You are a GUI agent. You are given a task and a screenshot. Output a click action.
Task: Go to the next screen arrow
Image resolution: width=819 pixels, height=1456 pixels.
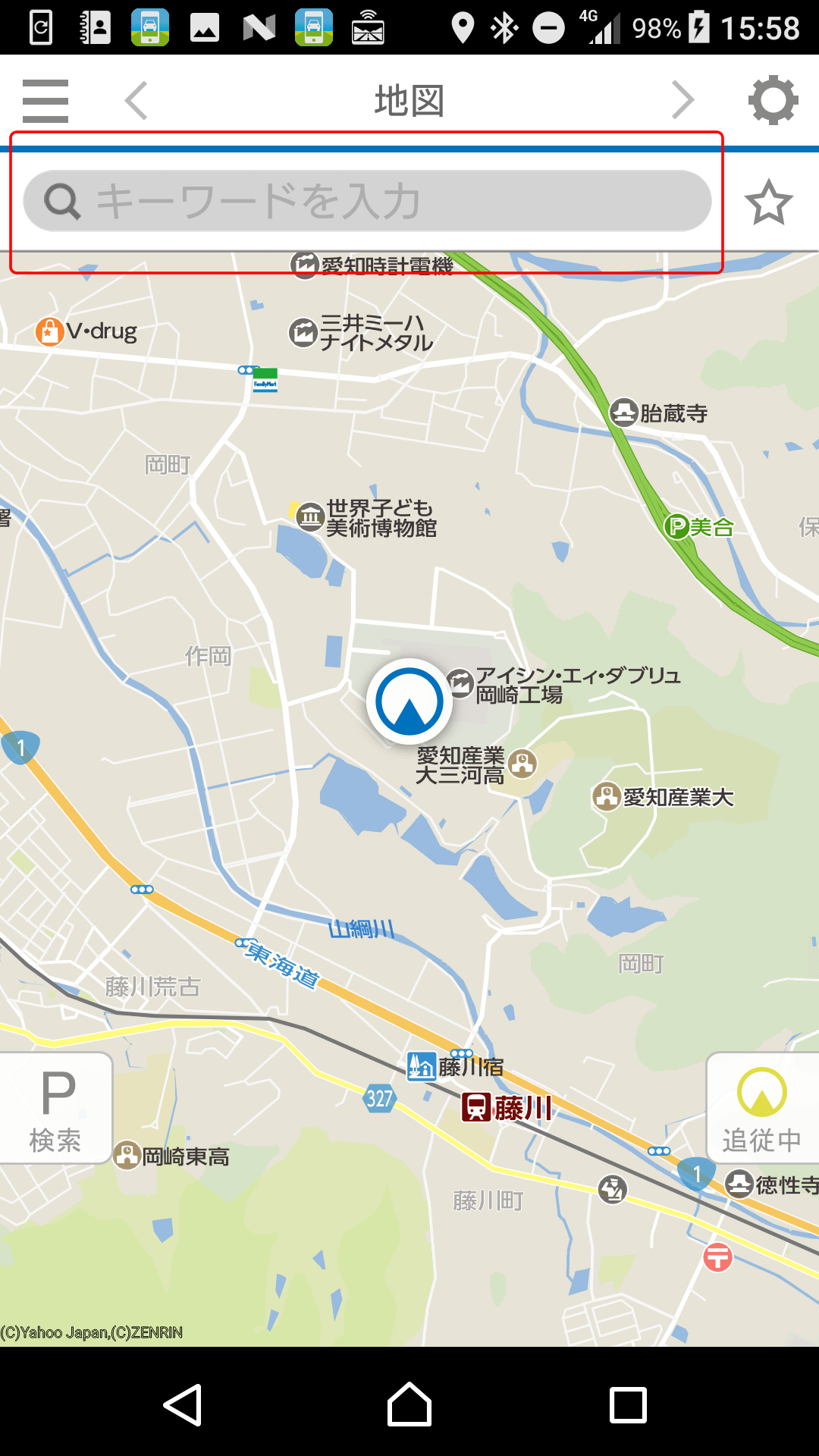682,101
